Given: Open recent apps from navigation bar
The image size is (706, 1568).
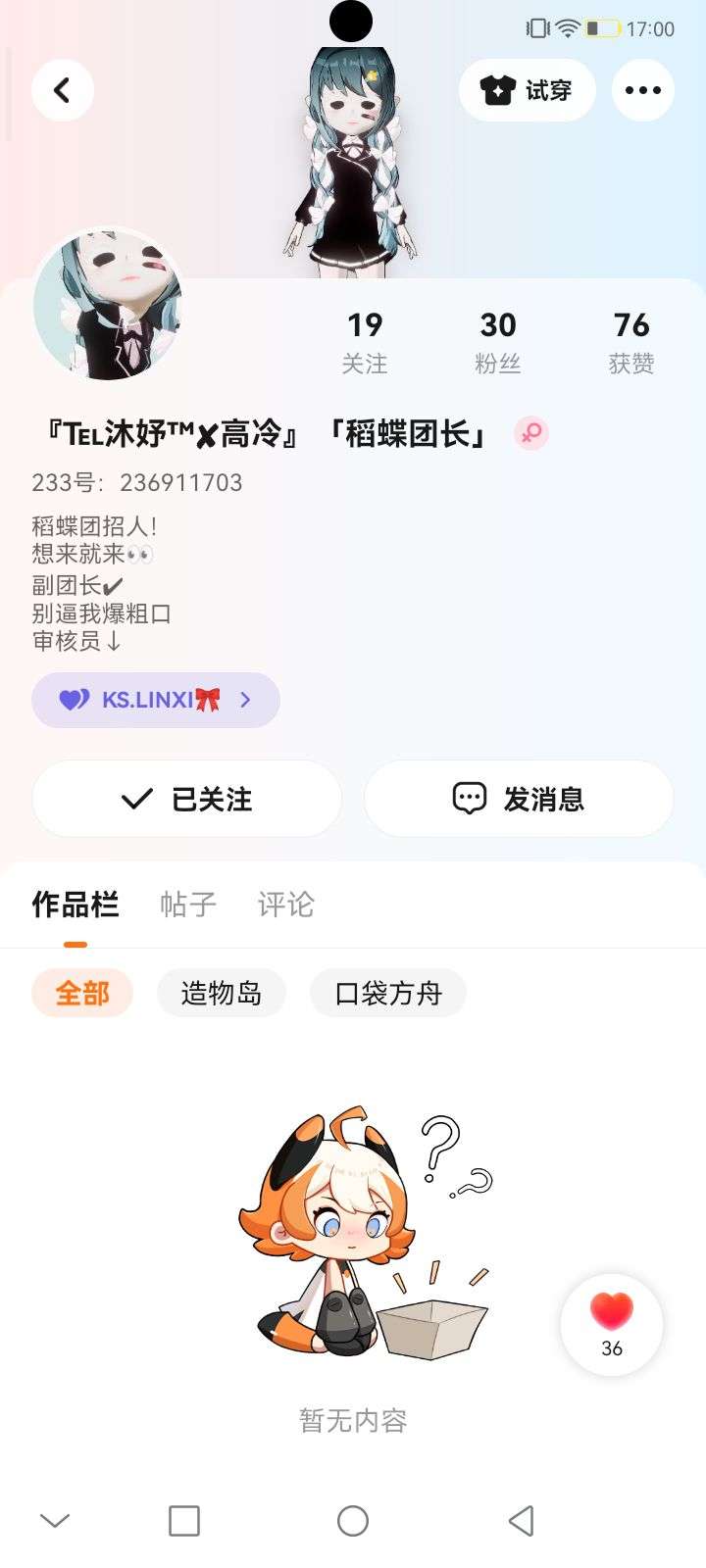Looking at the screenshot, I should point(184,1521).
